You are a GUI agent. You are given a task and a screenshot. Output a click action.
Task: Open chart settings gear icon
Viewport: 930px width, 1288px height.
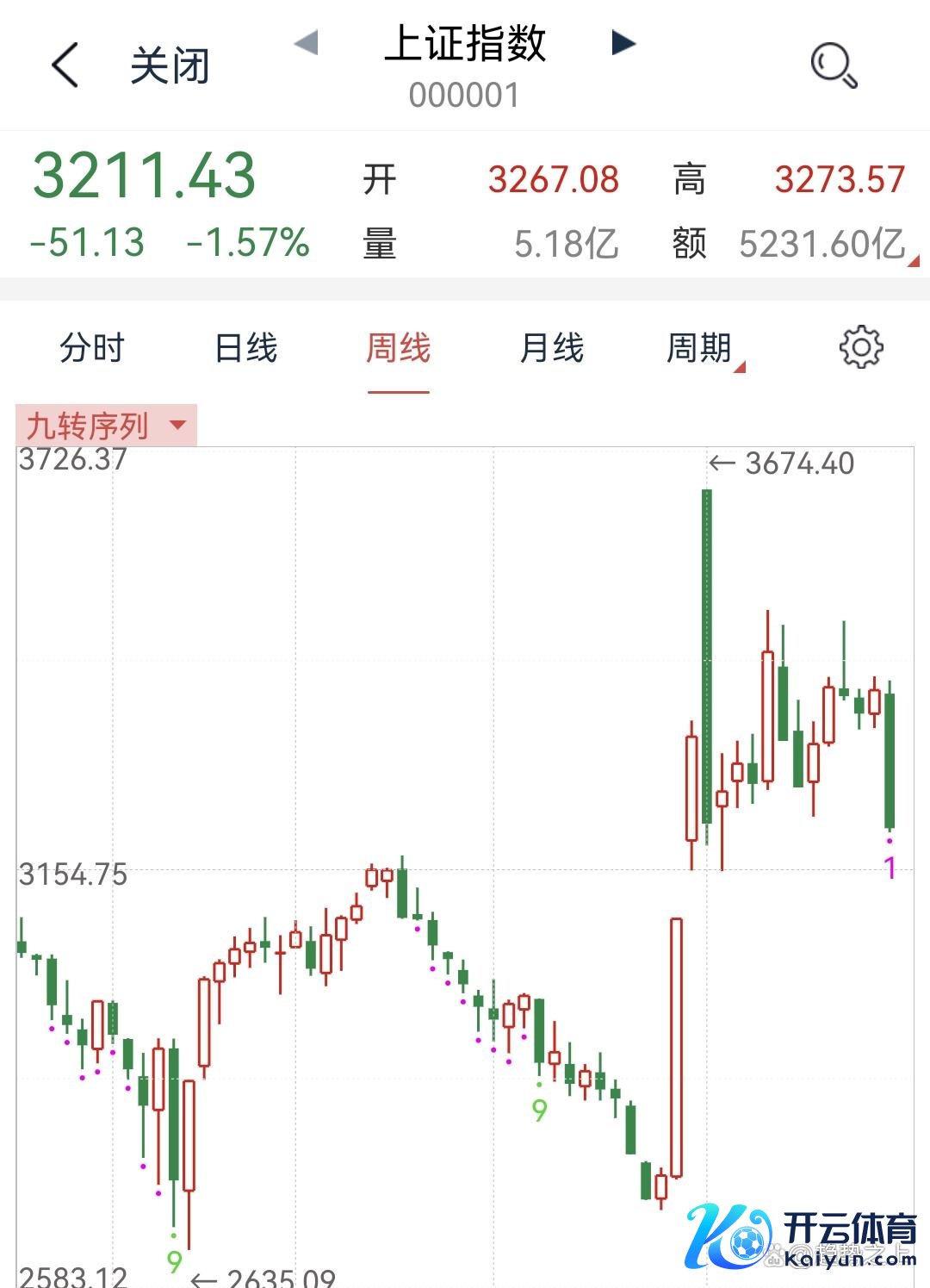(860, 348)
